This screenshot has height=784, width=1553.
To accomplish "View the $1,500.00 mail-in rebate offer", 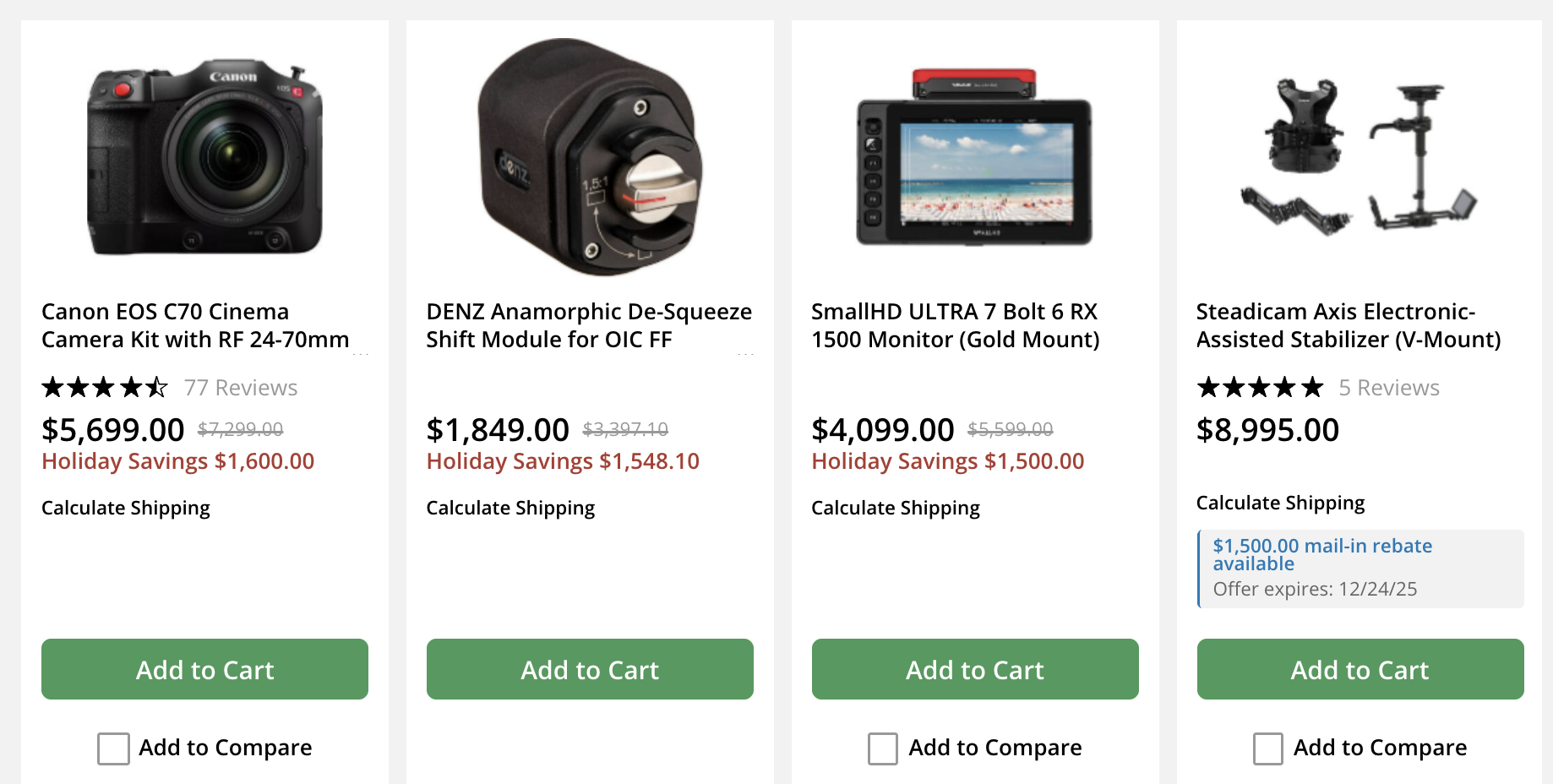I will coord(1322,554).
